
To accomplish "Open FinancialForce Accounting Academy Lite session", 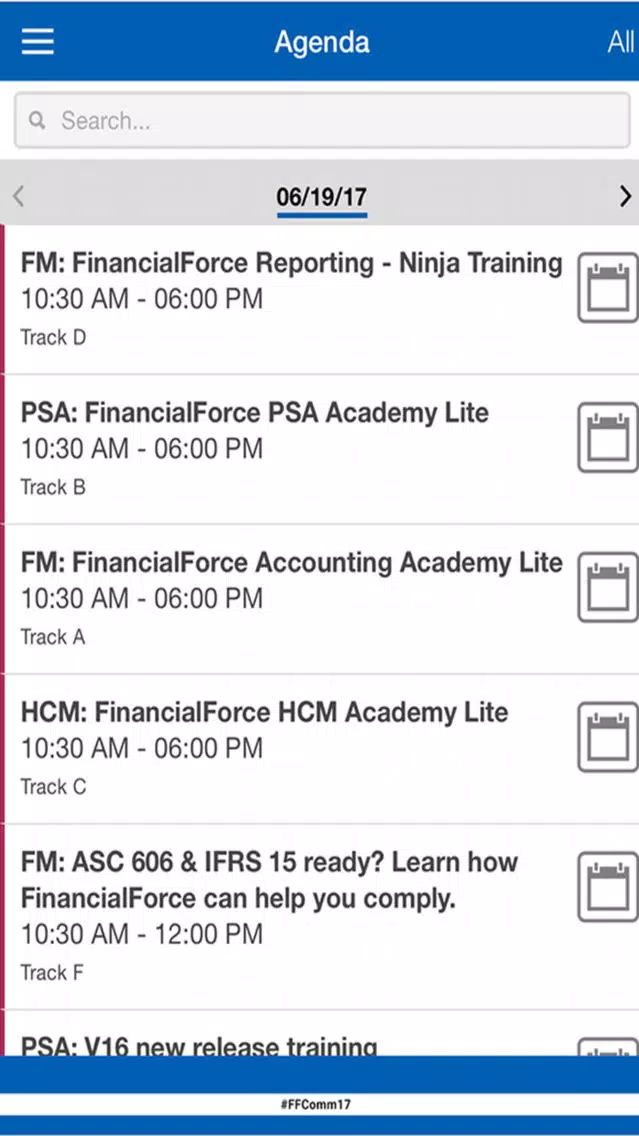I will point(291,599).
